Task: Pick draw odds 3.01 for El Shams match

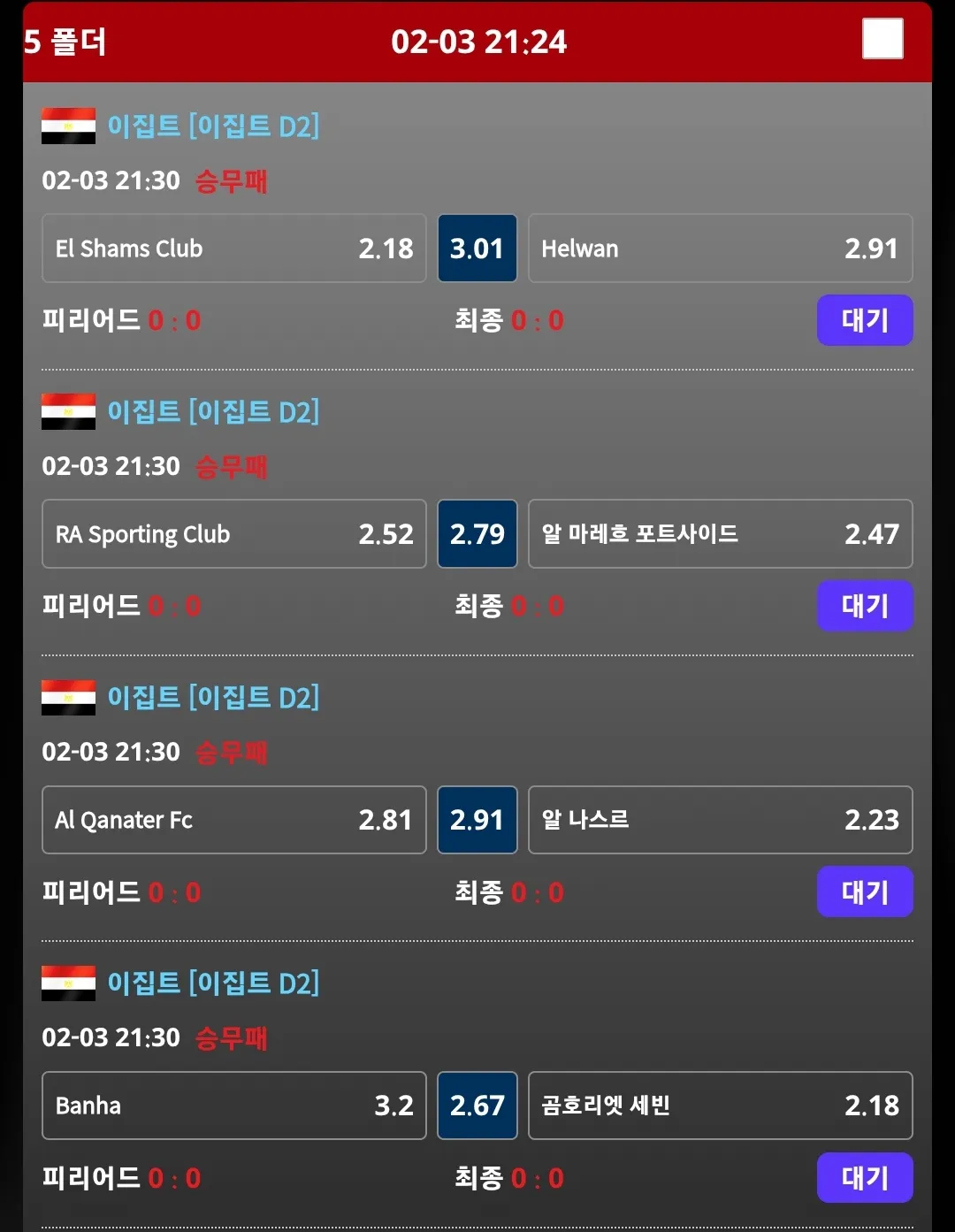Action: point(477,249)
